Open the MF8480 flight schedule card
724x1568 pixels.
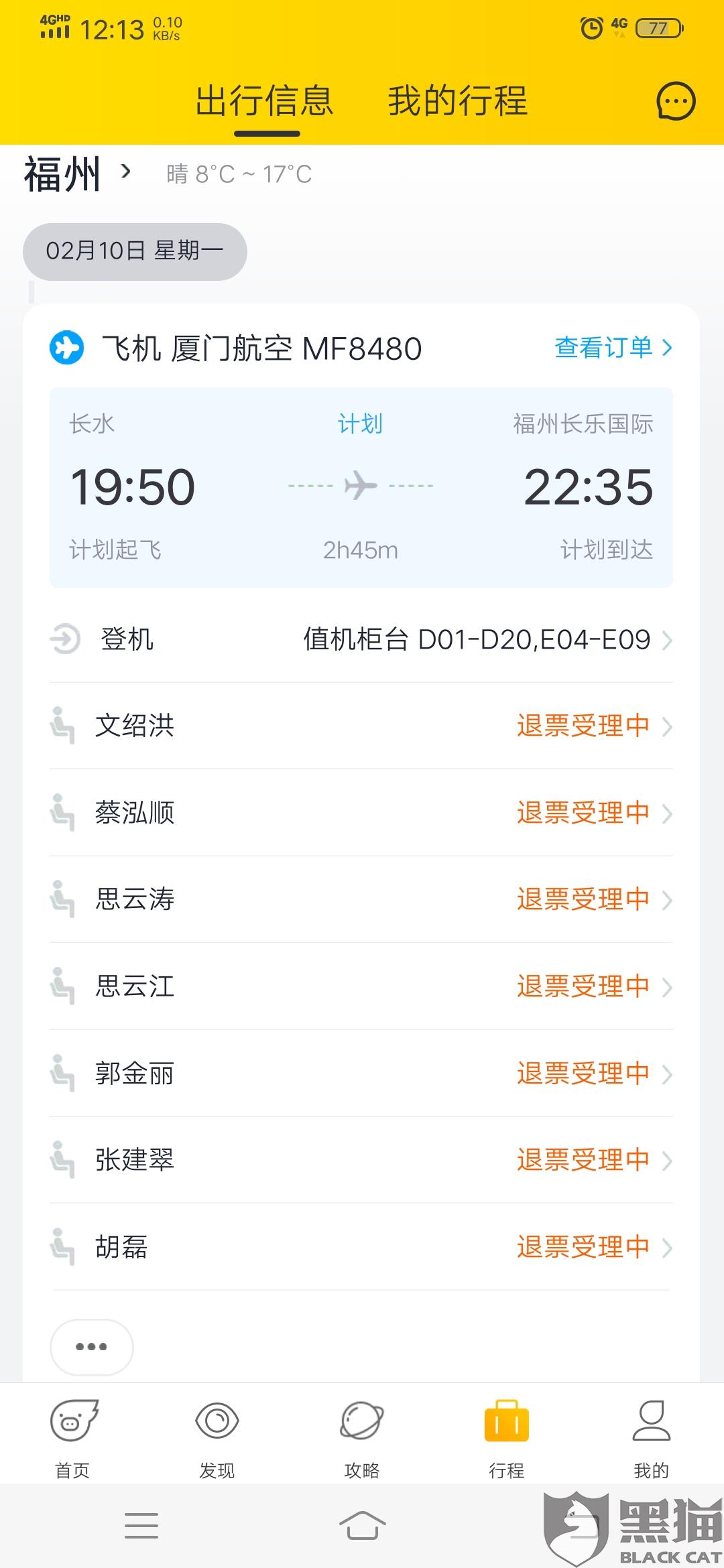click(x=361, y=487)
